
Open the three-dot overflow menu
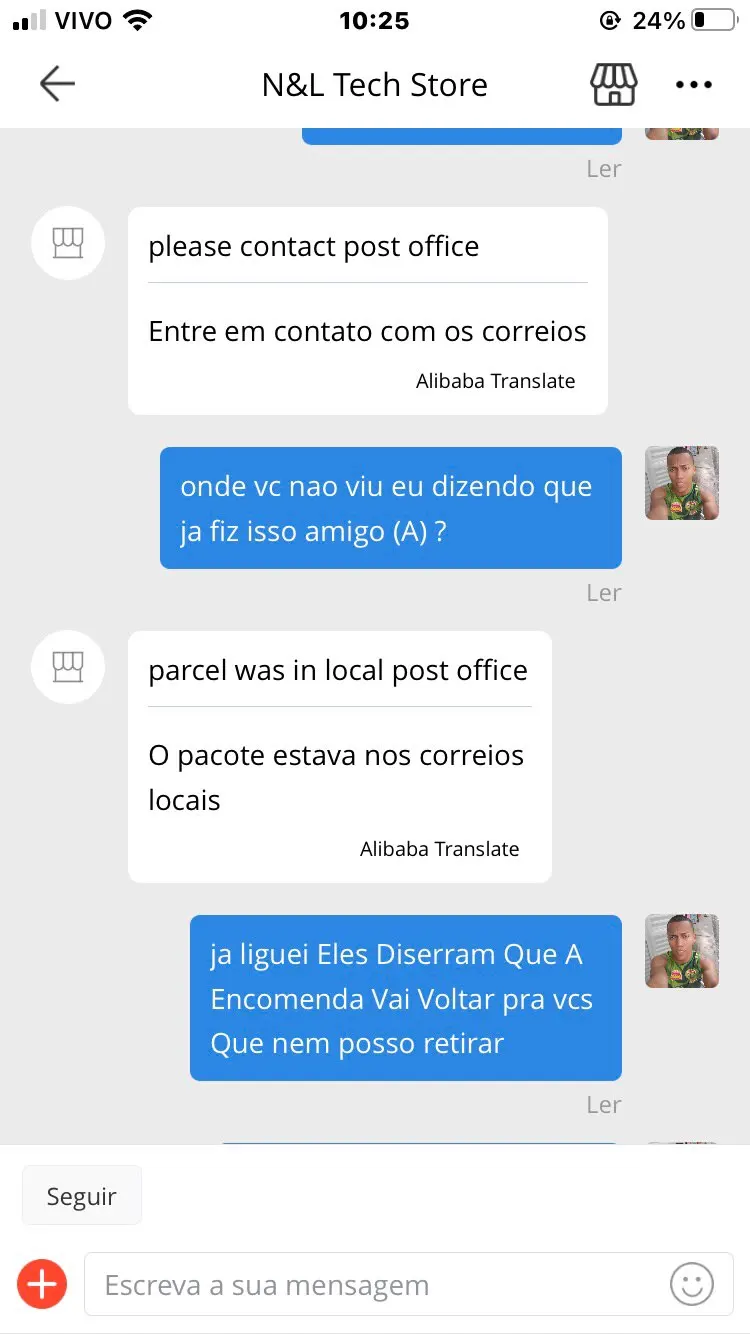click(x=693, y=85)
